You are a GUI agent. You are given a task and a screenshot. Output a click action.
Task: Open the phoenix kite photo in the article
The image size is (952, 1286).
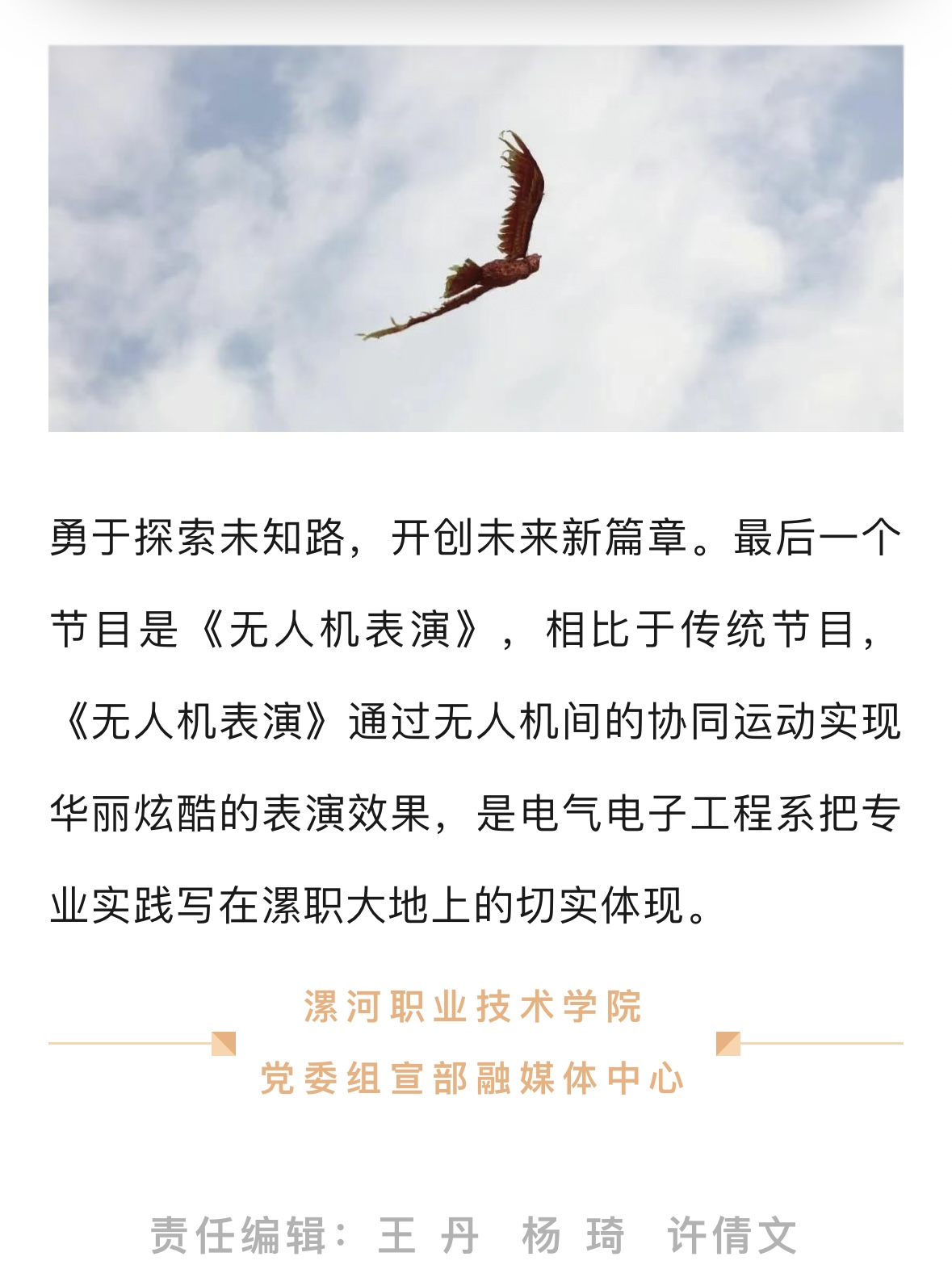click(476, 238)
